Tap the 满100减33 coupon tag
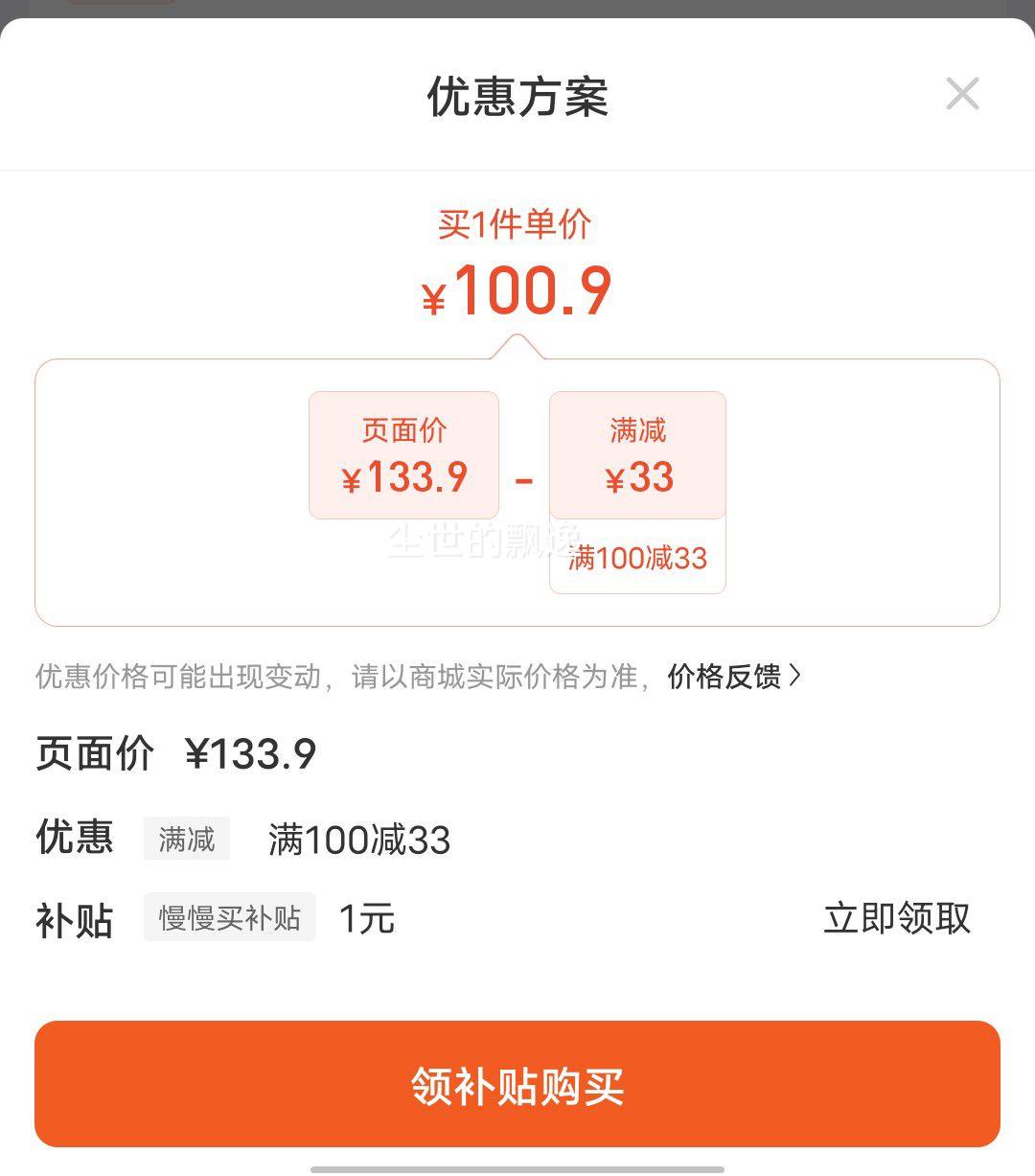1035x1176 pixels. (637, 559)
